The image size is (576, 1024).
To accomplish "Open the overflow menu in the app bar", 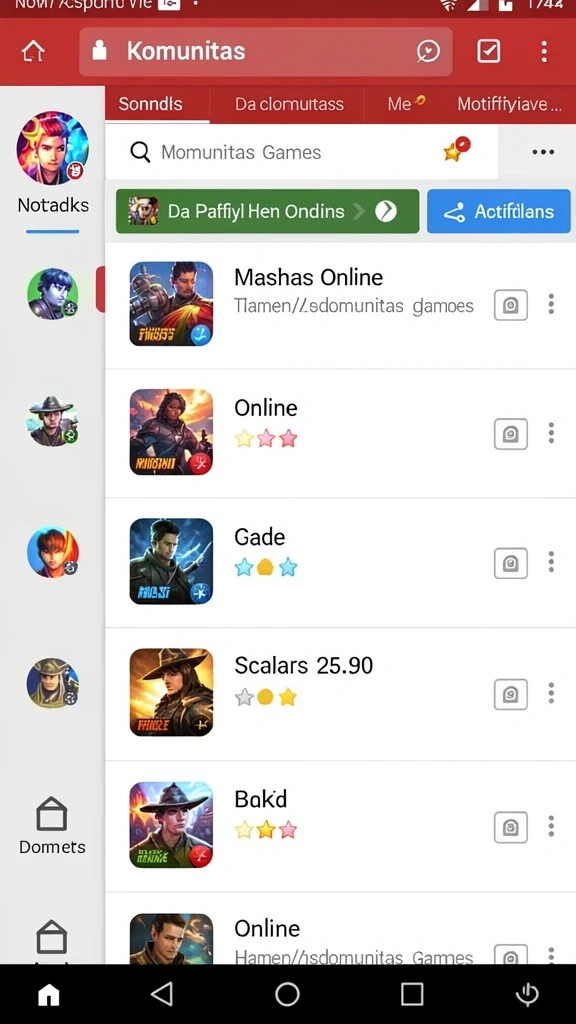I will [544, 51].
